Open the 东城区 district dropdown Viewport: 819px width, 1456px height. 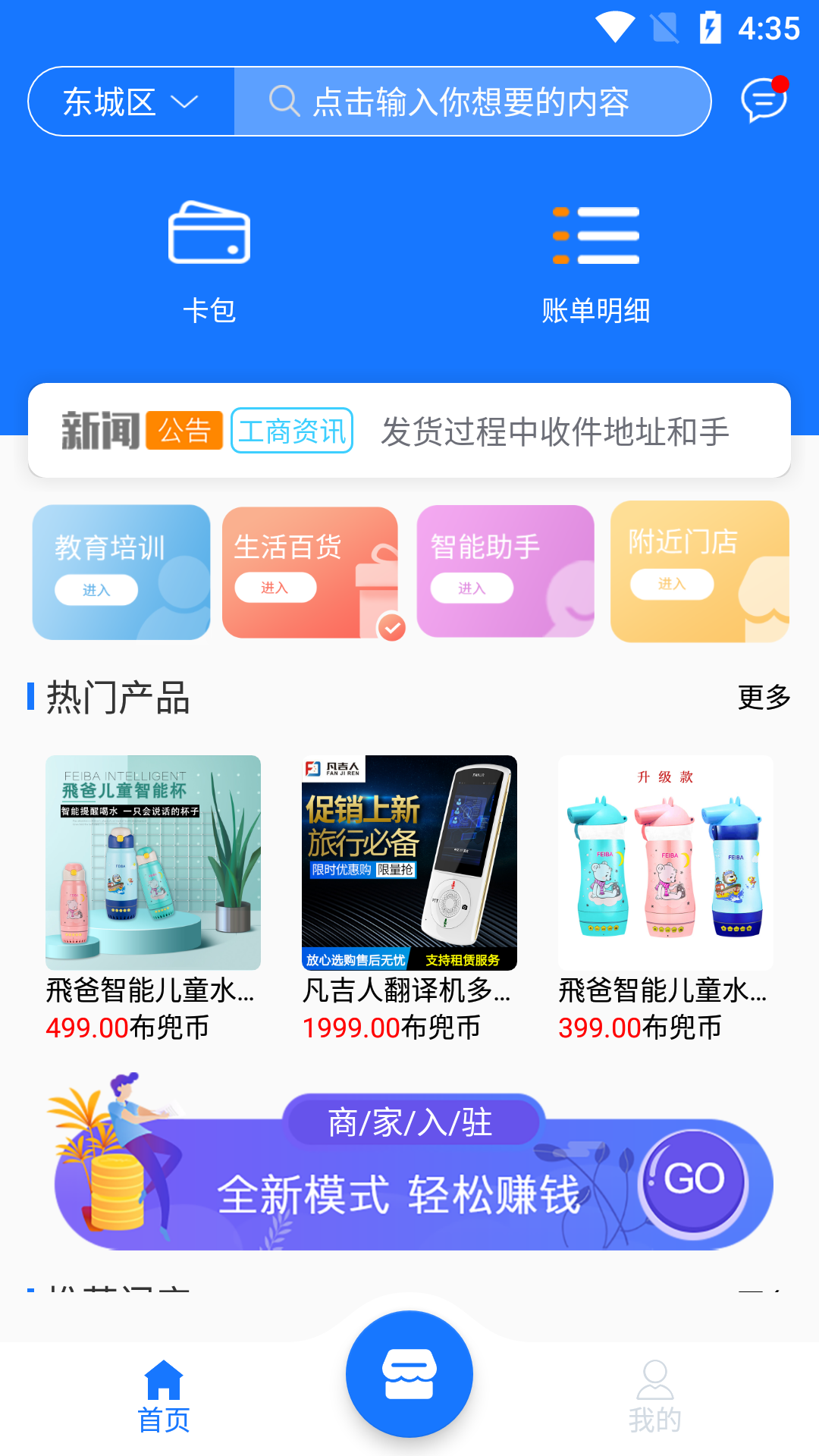tap(131, 102)
